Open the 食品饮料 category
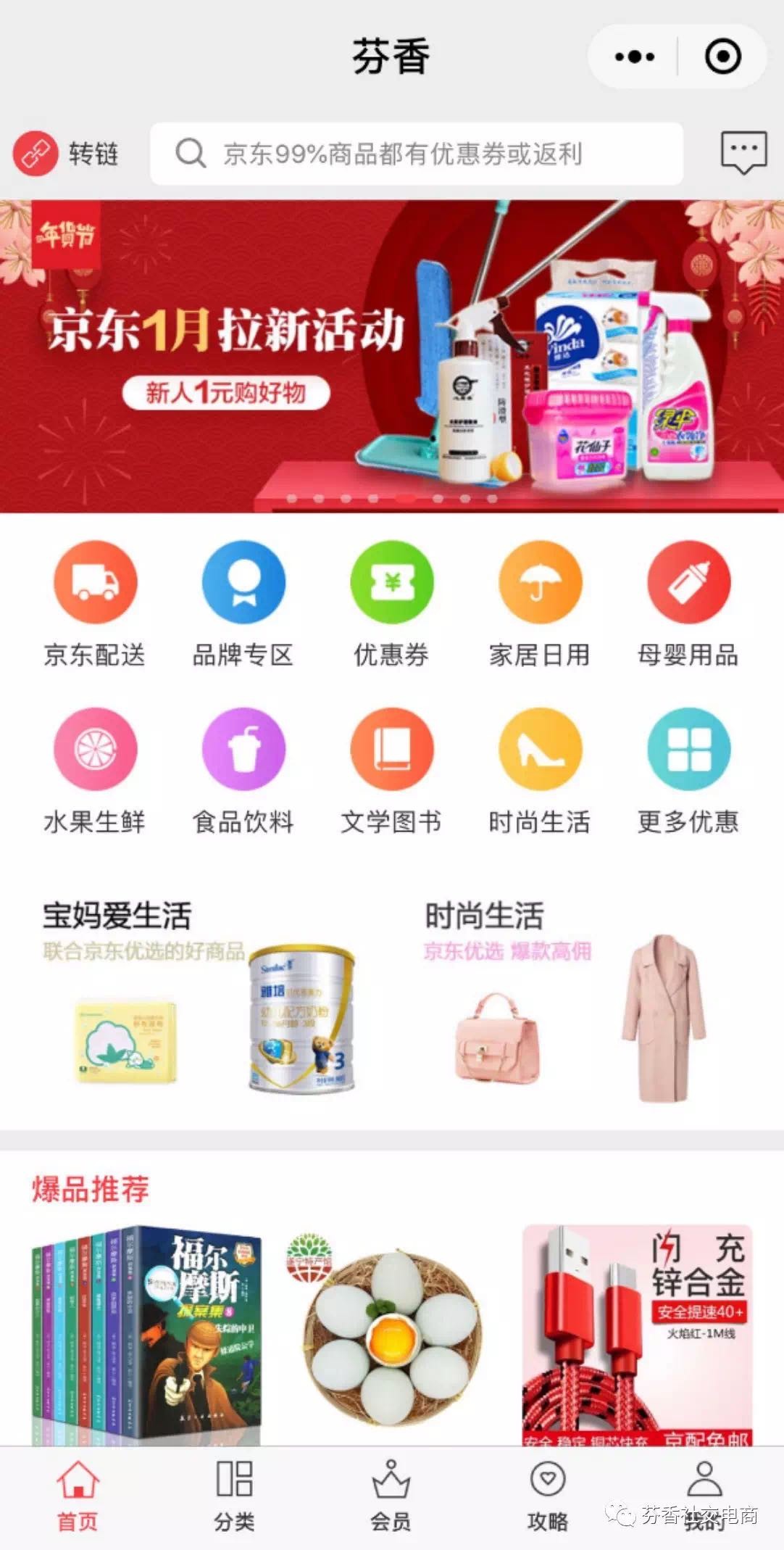 243,770
